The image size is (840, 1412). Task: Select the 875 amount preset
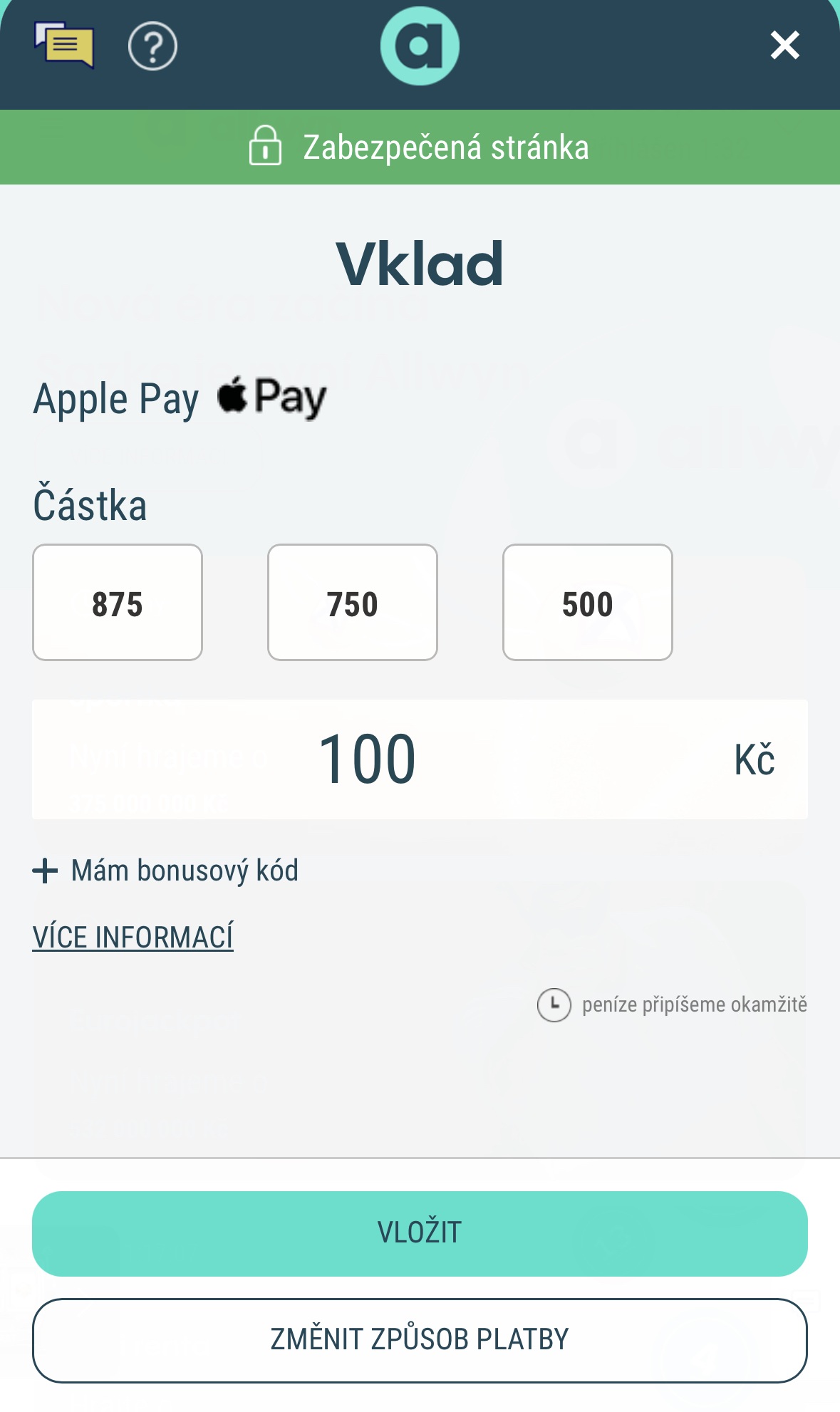(x=118, y=603)
